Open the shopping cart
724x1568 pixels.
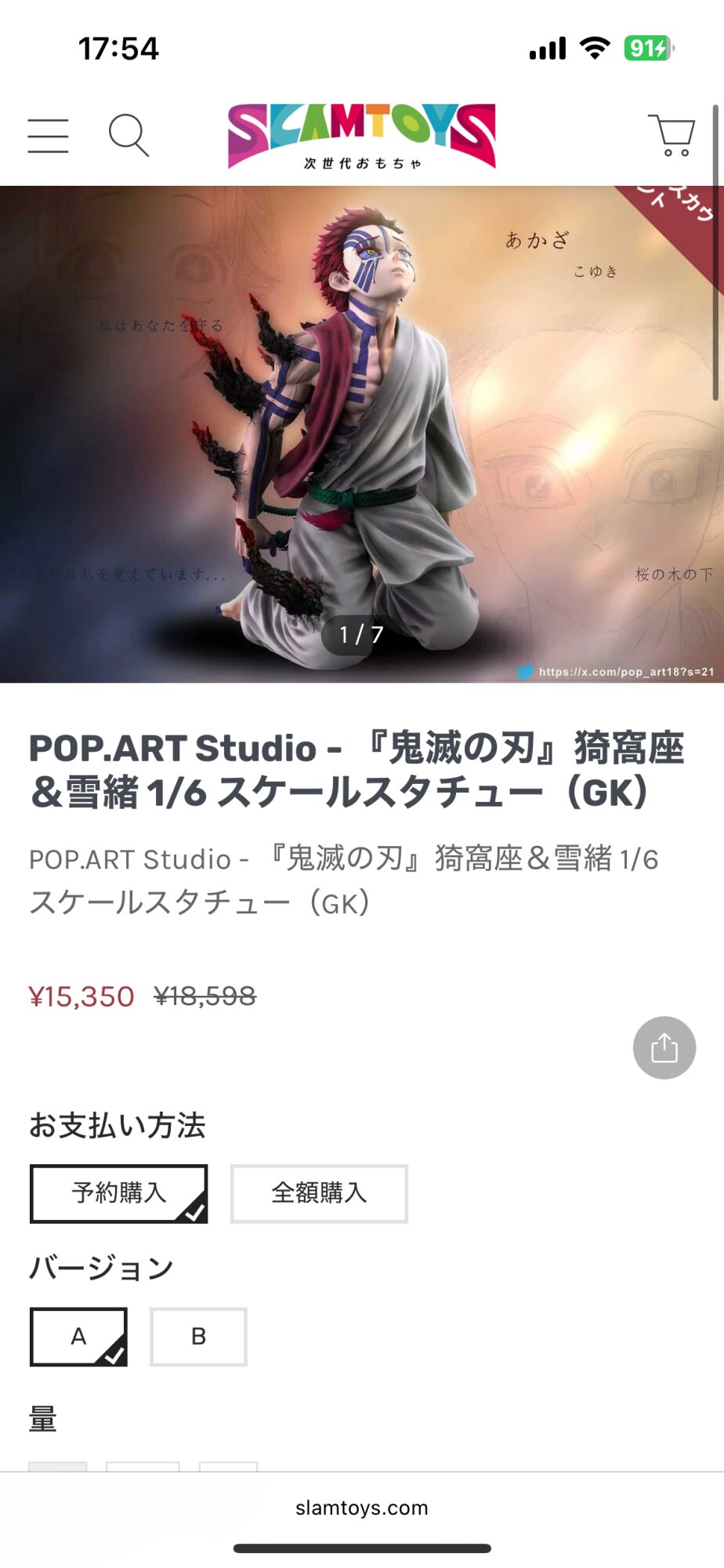click(672, 136)
